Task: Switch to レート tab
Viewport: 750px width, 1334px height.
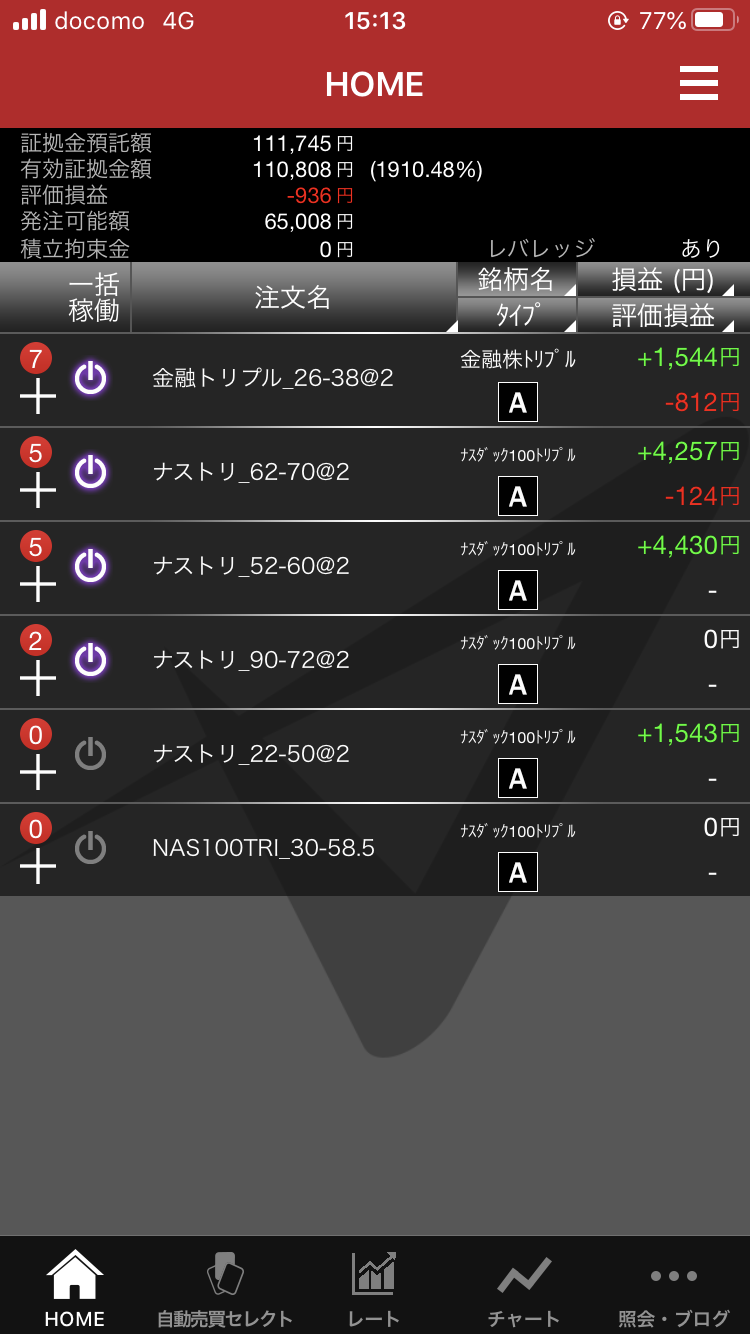Action: tap(374, 1290)
